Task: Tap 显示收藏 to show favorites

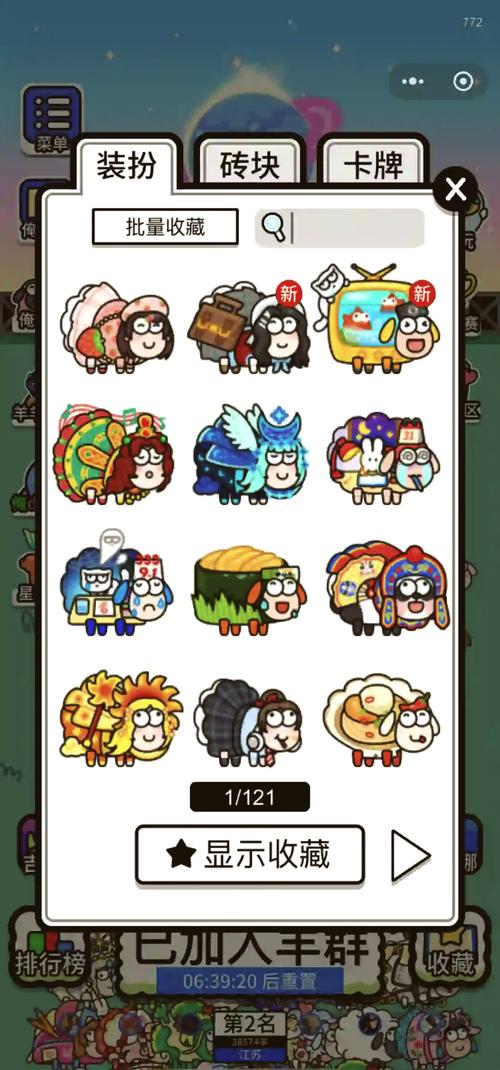Action: point(250,854)
